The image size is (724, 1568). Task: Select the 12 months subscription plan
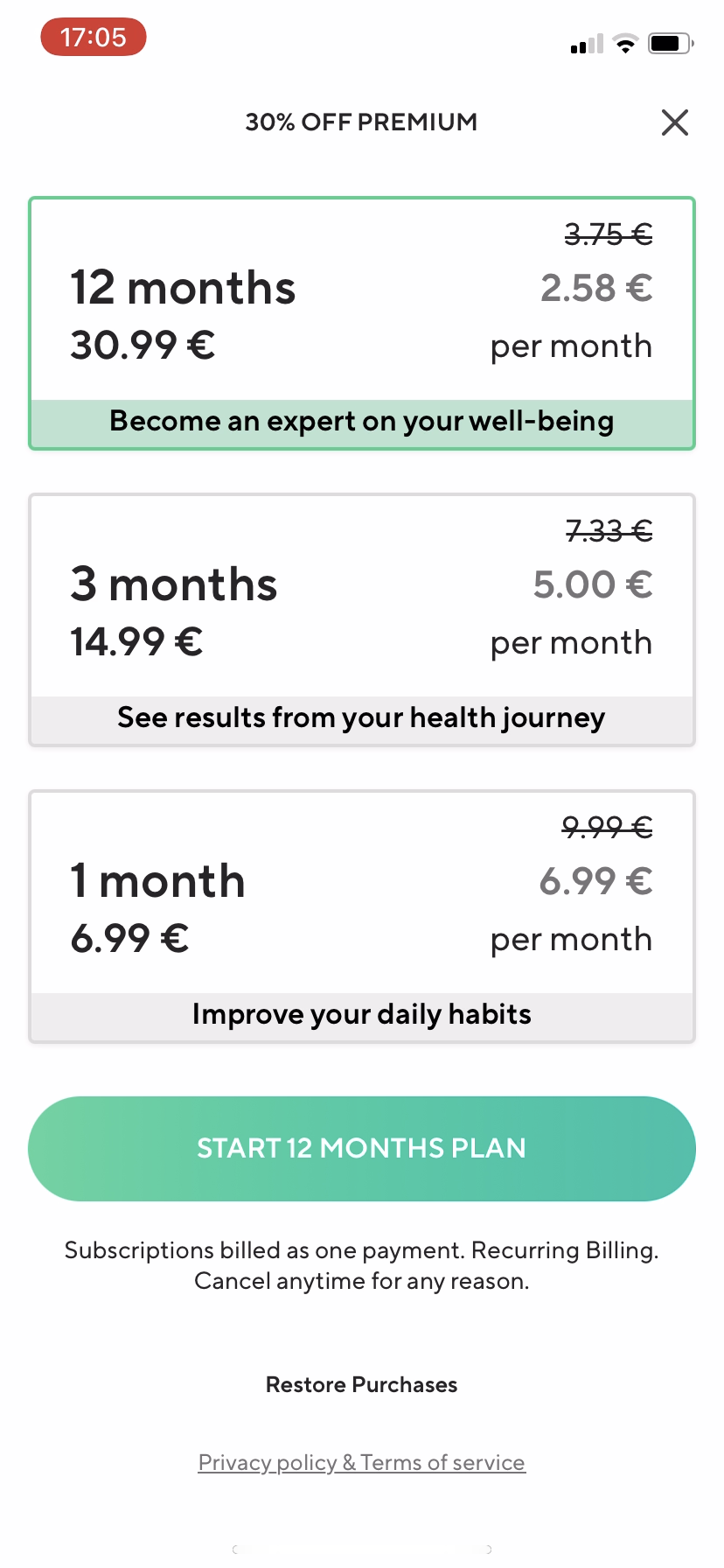click(361, 302)
